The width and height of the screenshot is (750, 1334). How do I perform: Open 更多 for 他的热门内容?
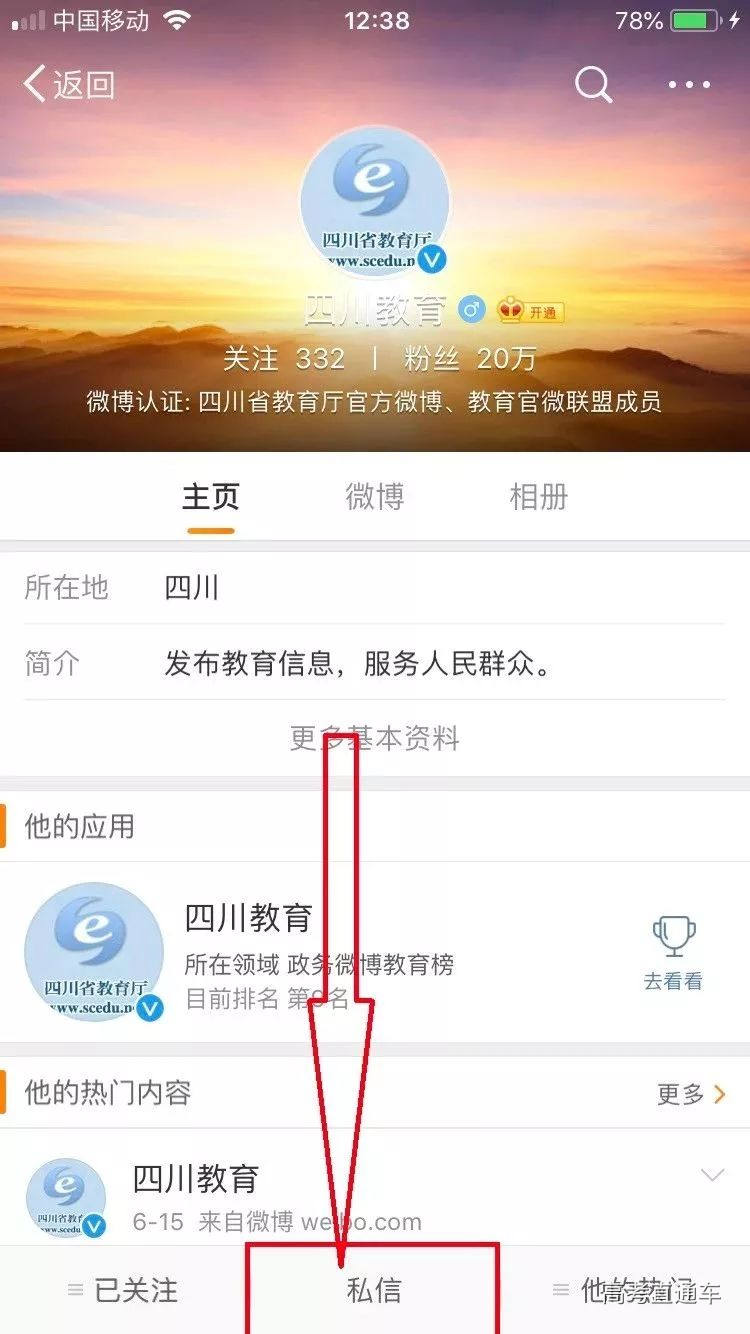[691, 1094]
